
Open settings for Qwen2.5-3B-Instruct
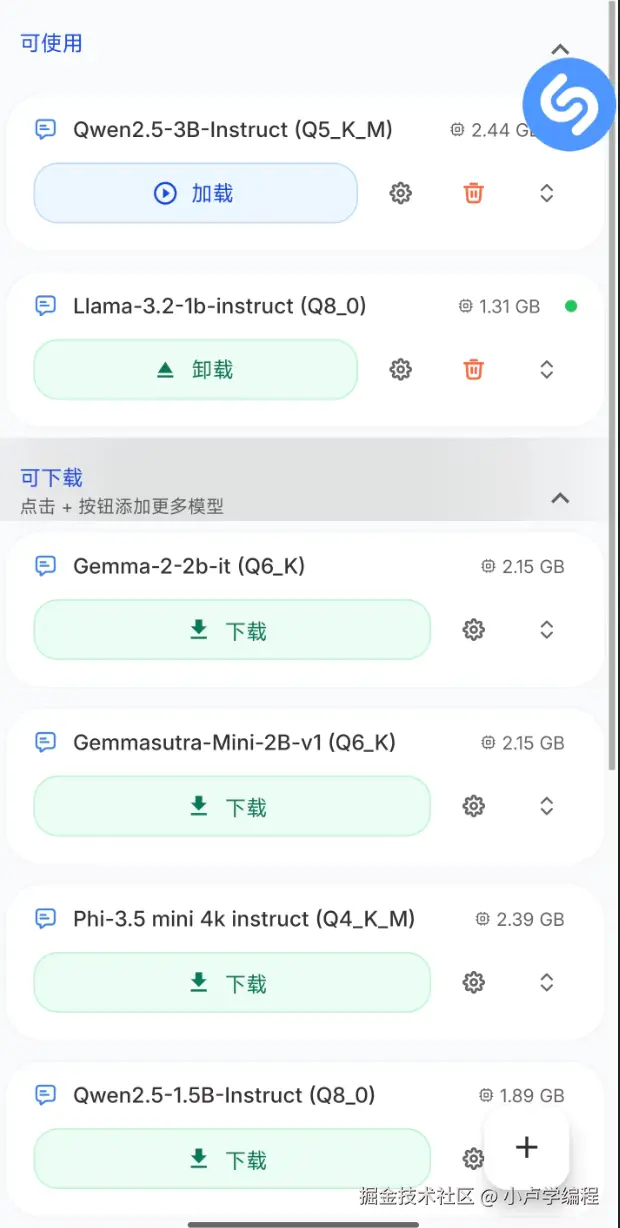coord(401,193)
